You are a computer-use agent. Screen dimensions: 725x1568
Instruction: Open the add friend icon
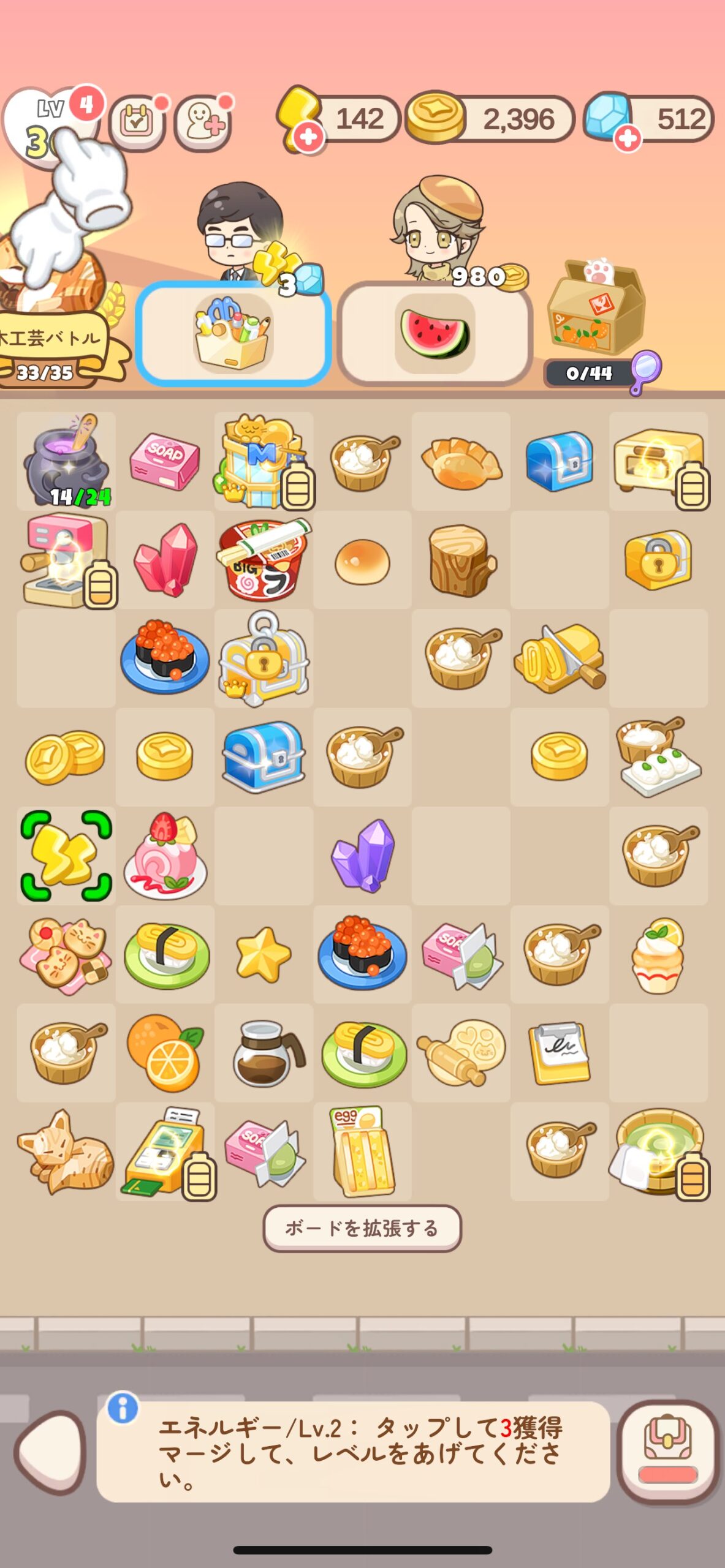pyautogui.click(x=203, y=123)
